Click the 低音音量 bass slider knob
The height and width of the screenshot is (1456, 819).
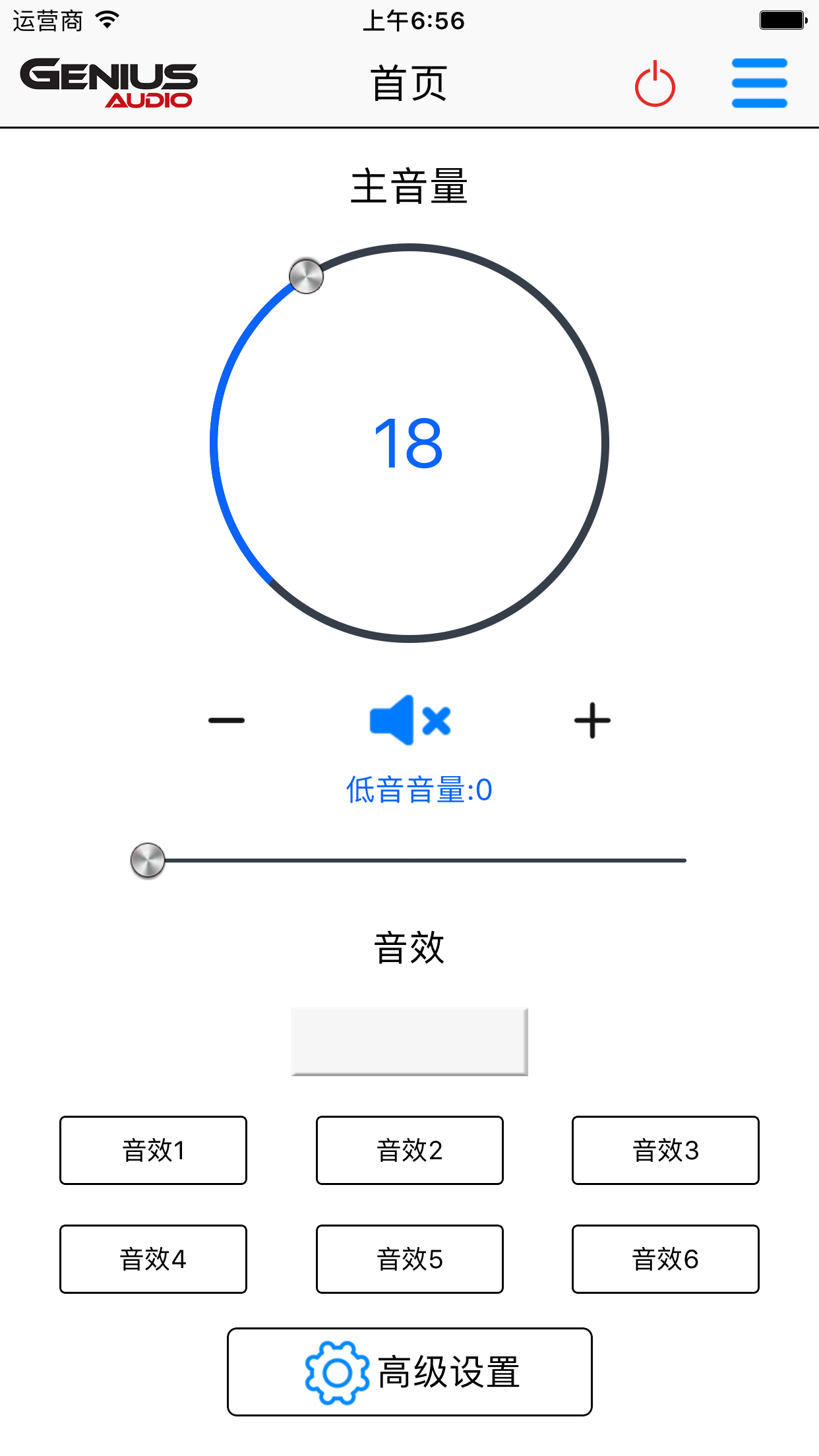[x=146, y=861]
